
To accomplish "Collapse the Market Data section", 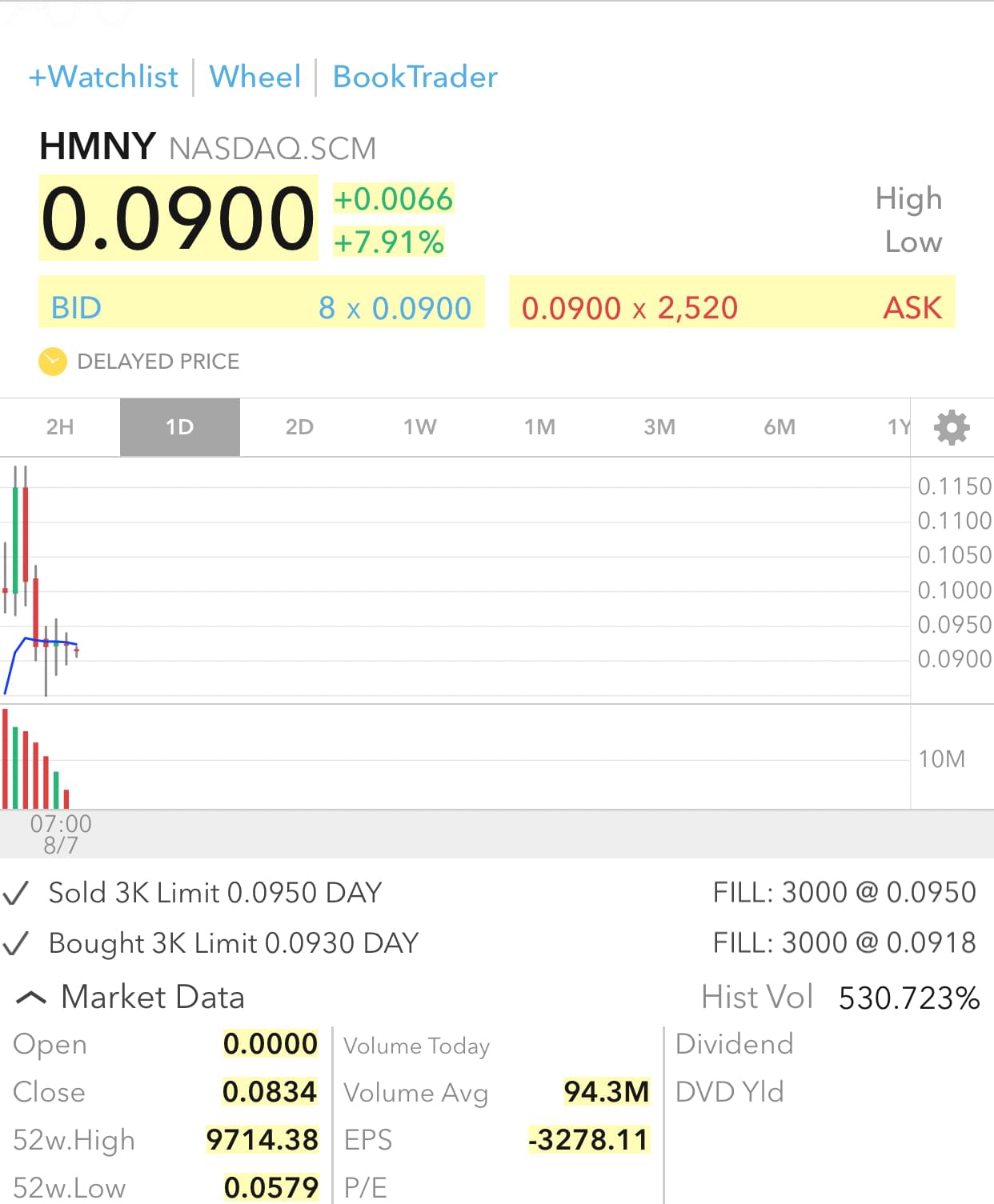I will [x=32, y=998].
